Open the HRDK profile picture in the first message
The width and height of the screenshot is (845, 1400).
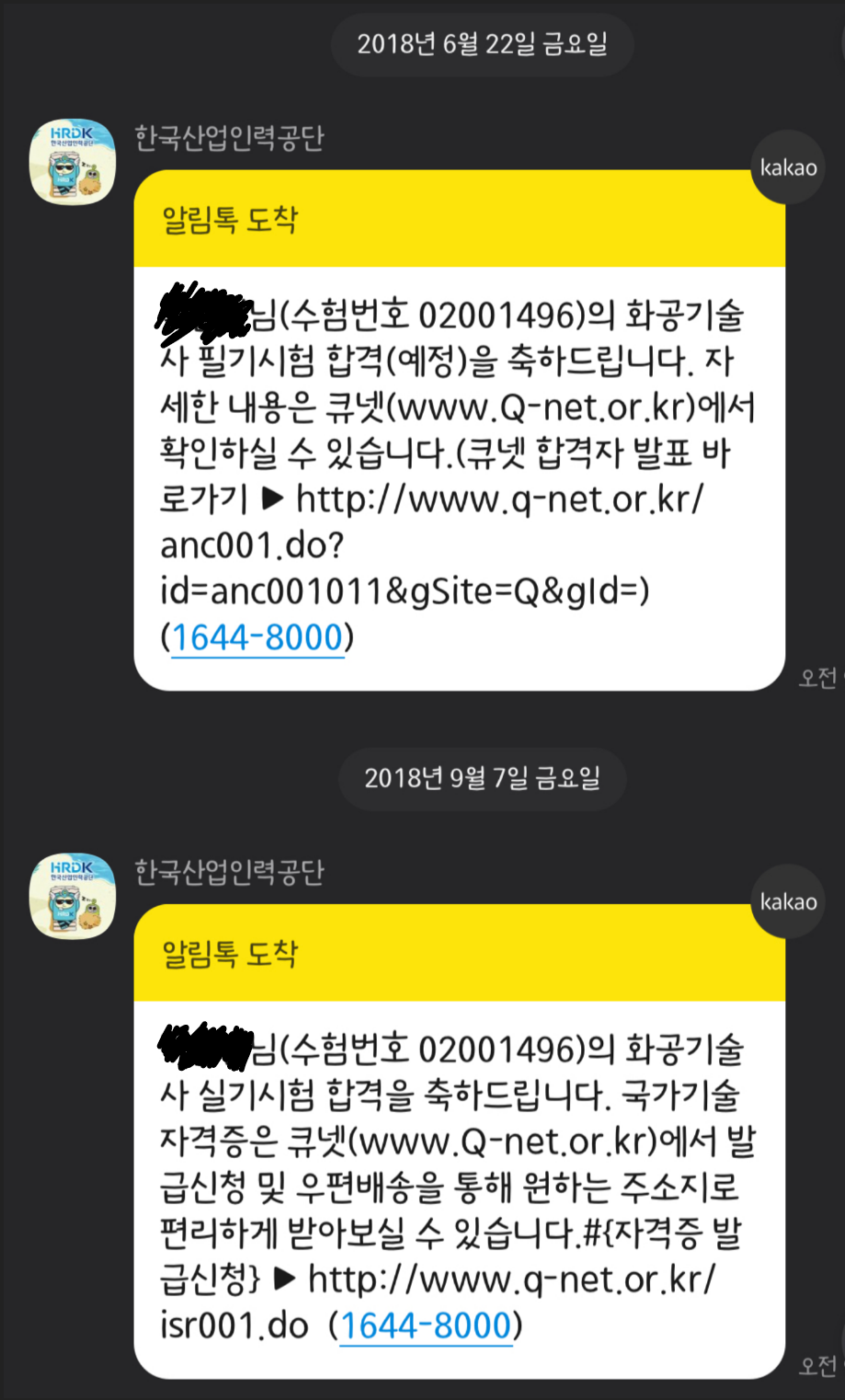click(x=72, y=162)
